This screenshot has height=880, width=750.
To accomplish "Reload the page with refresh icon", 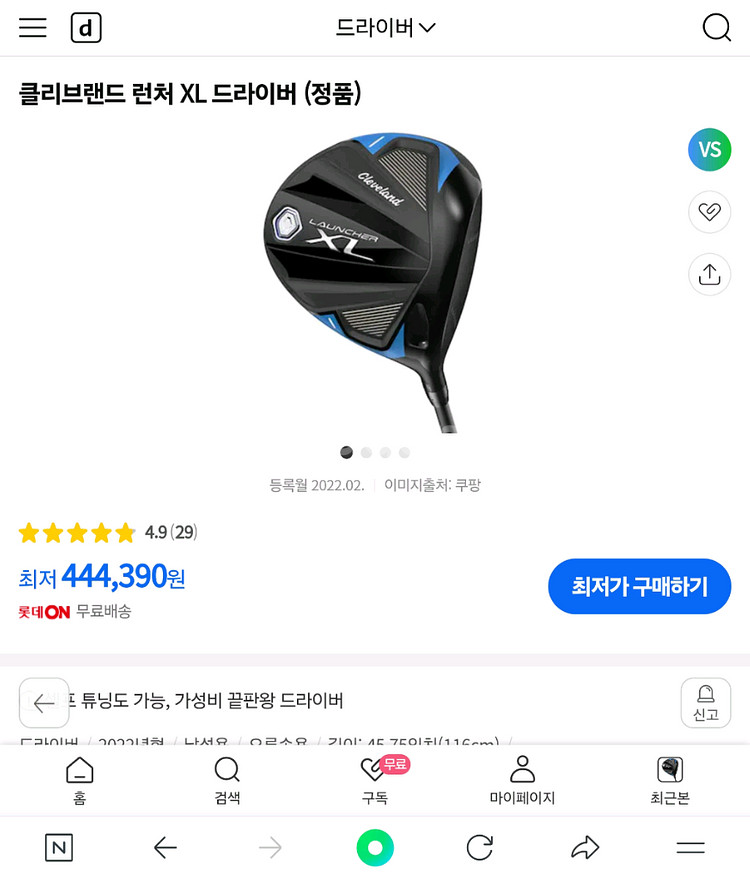I will (479, 847).
